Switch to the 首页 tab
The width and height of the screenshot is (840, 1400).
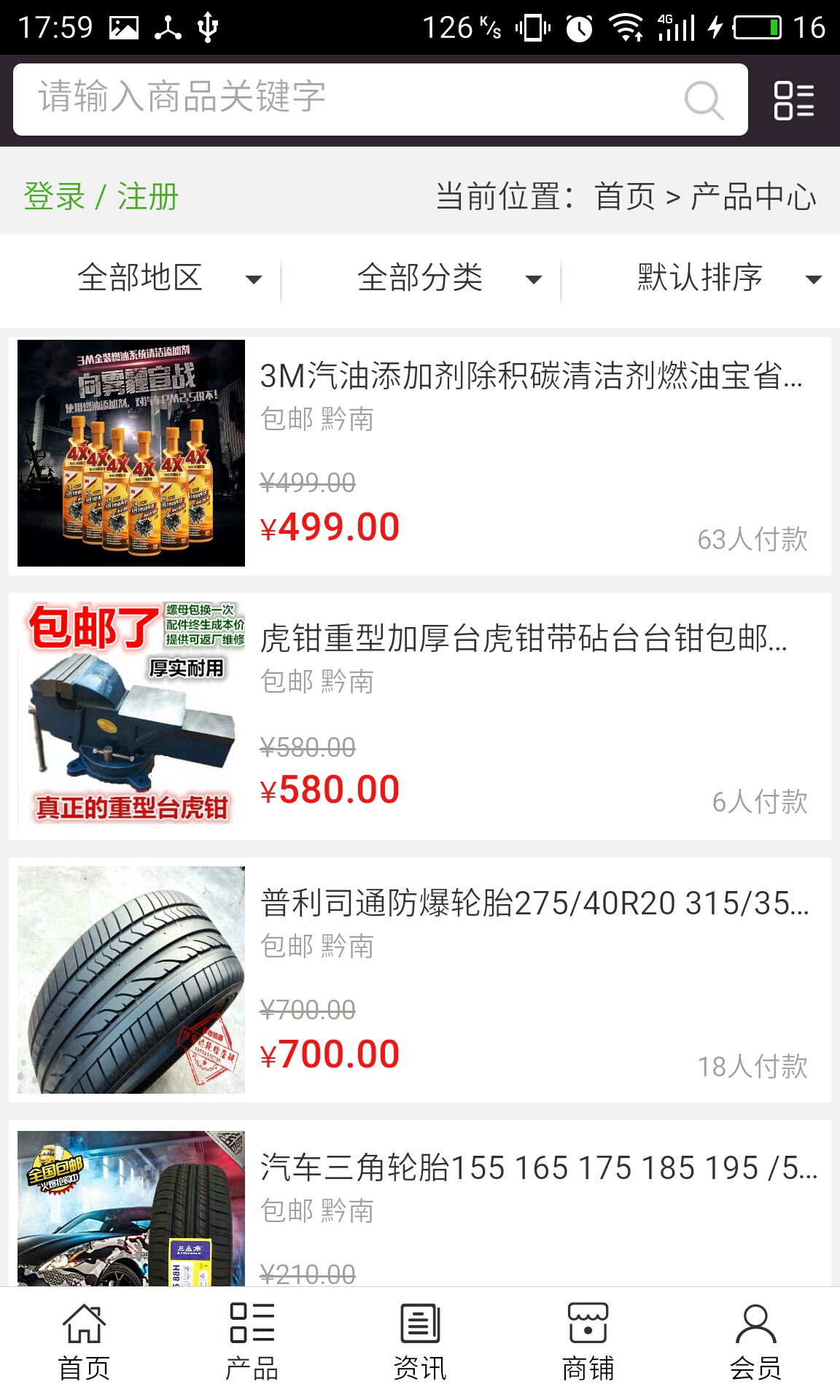pos(84,1342)
